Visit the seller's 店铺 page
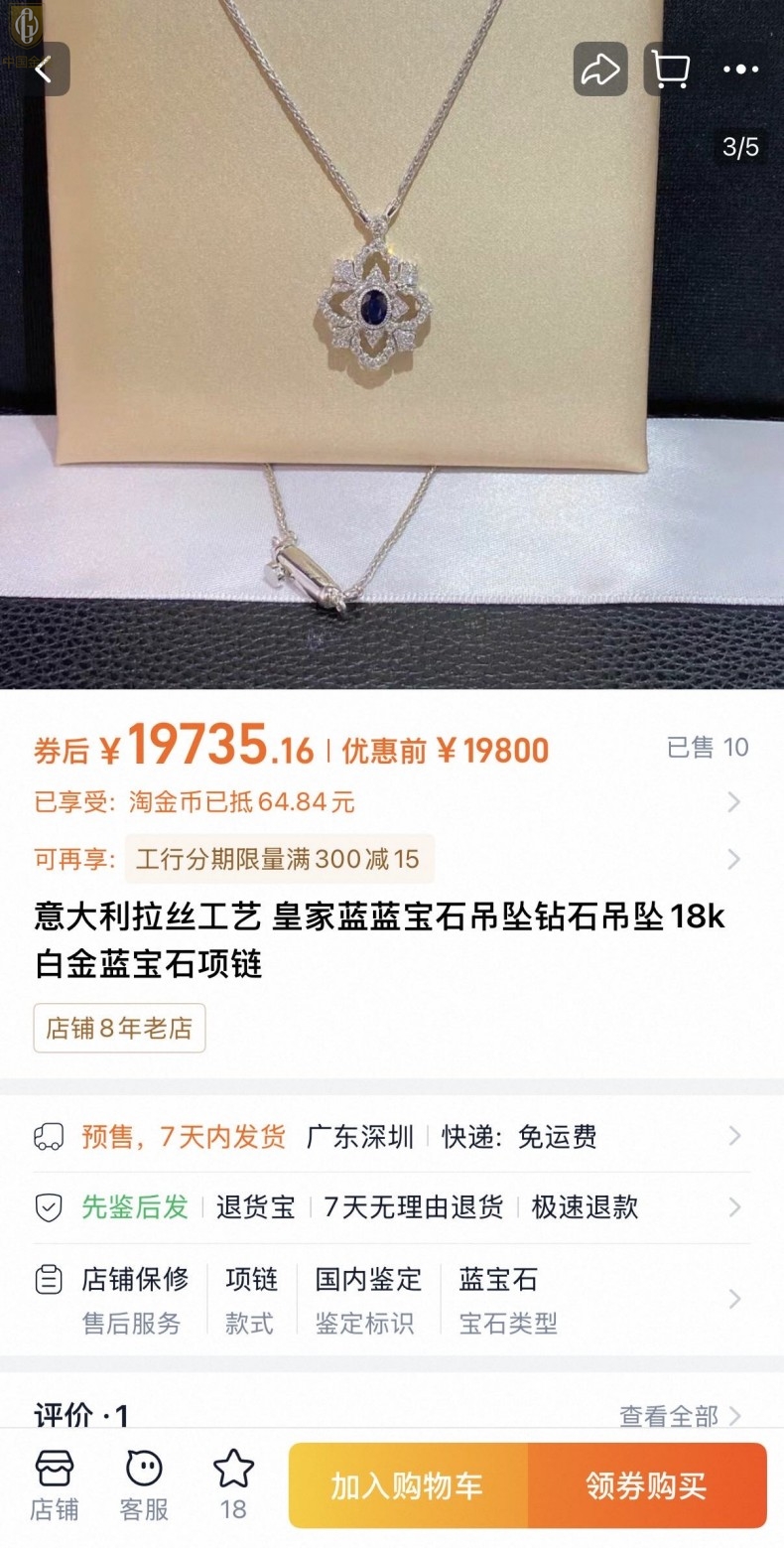The height and width of the screenshot is (1548, 784). [x=55, y=1484]
